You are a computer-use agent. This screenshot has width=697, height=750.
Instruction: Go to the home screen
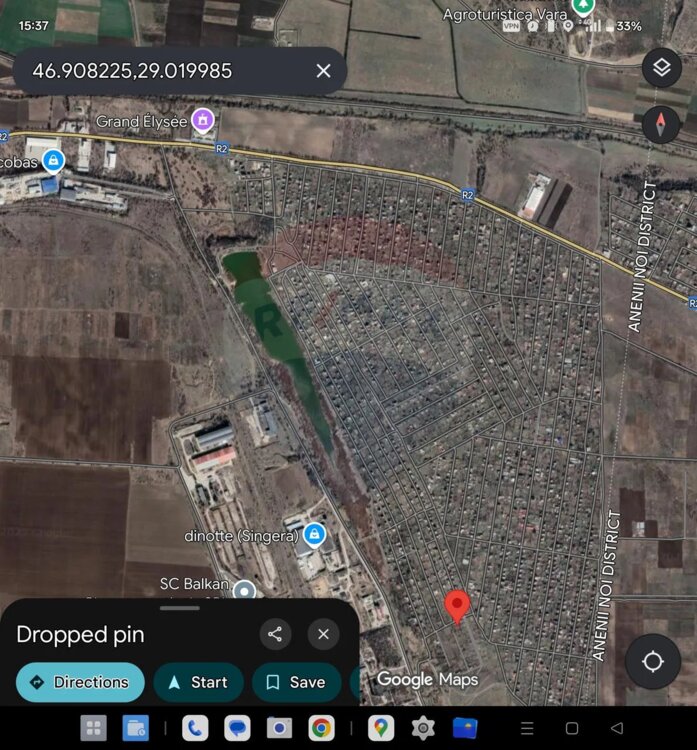pos(572,728)
